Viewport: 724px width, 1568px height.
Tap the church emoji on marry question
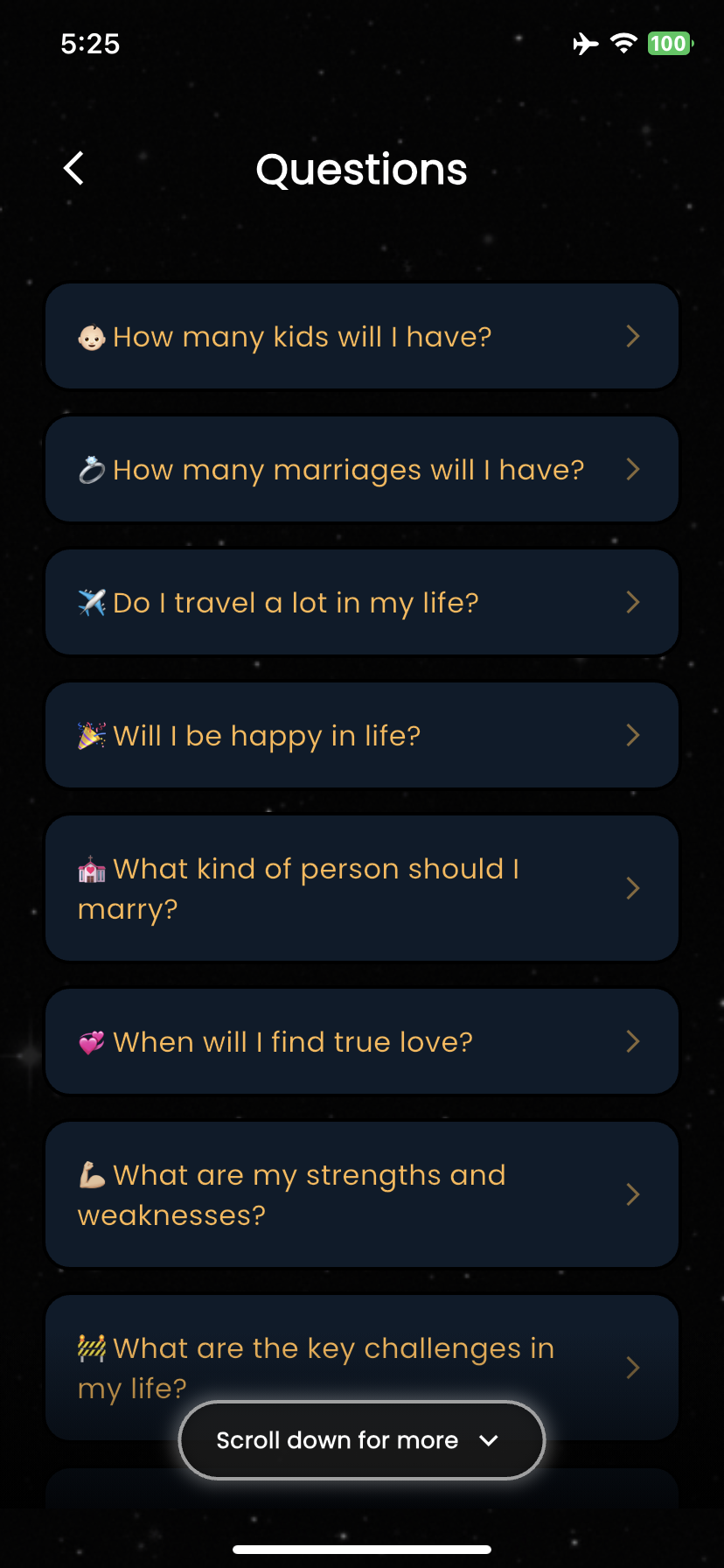(x=94, y=868)
